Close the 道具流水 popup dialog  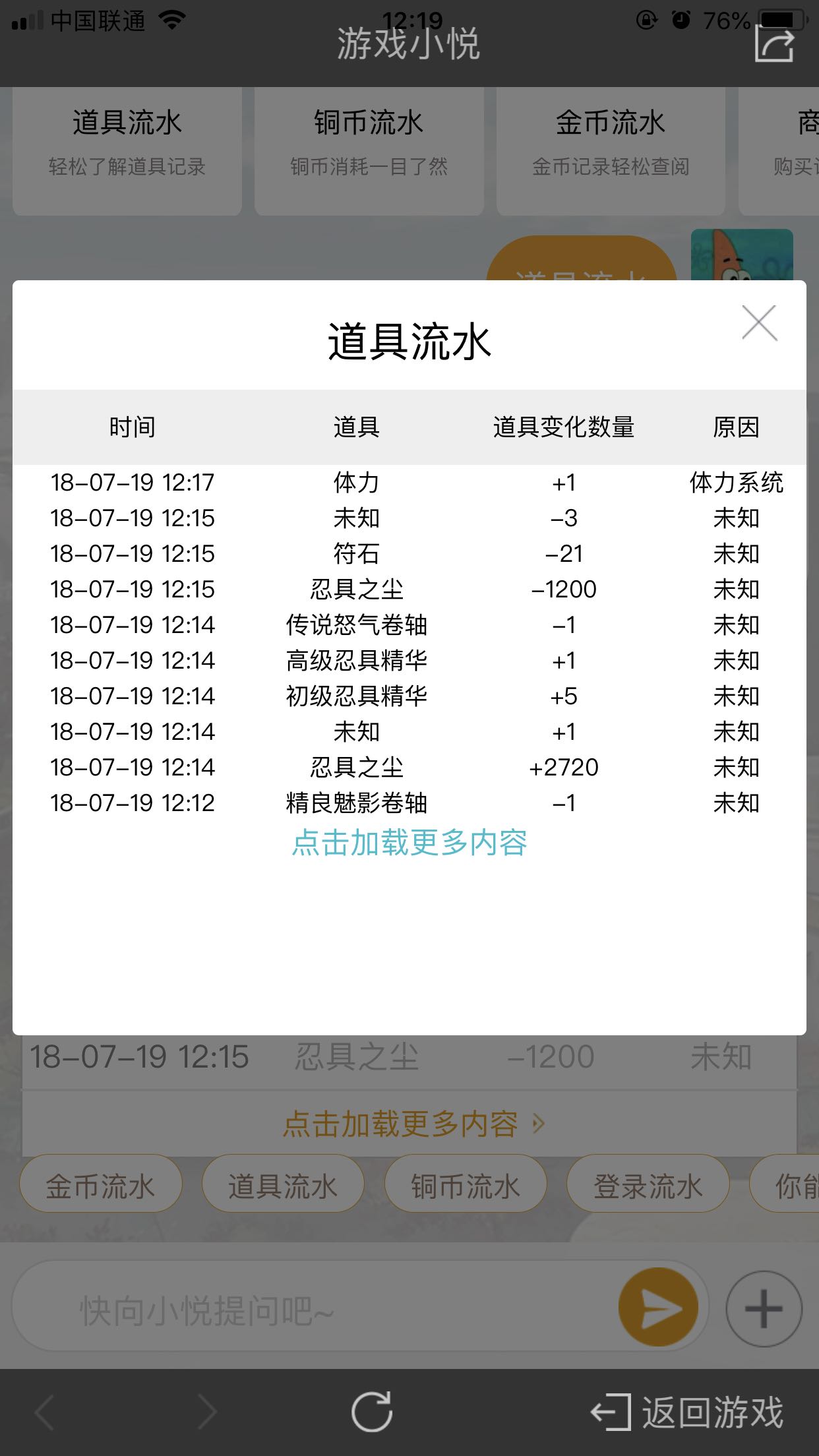tap(760, 323)
